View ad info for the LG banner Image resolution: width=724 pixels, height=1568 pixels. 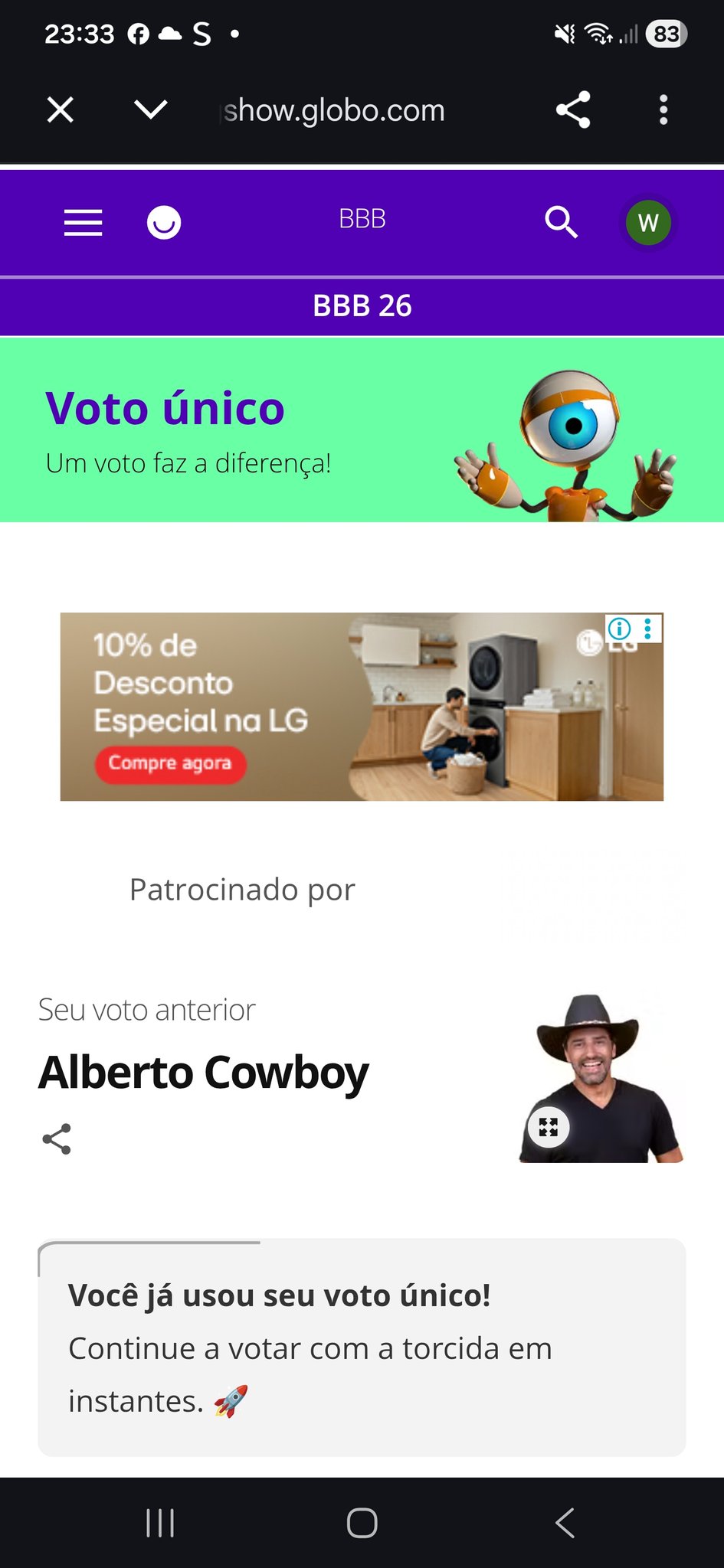[619, 629]
